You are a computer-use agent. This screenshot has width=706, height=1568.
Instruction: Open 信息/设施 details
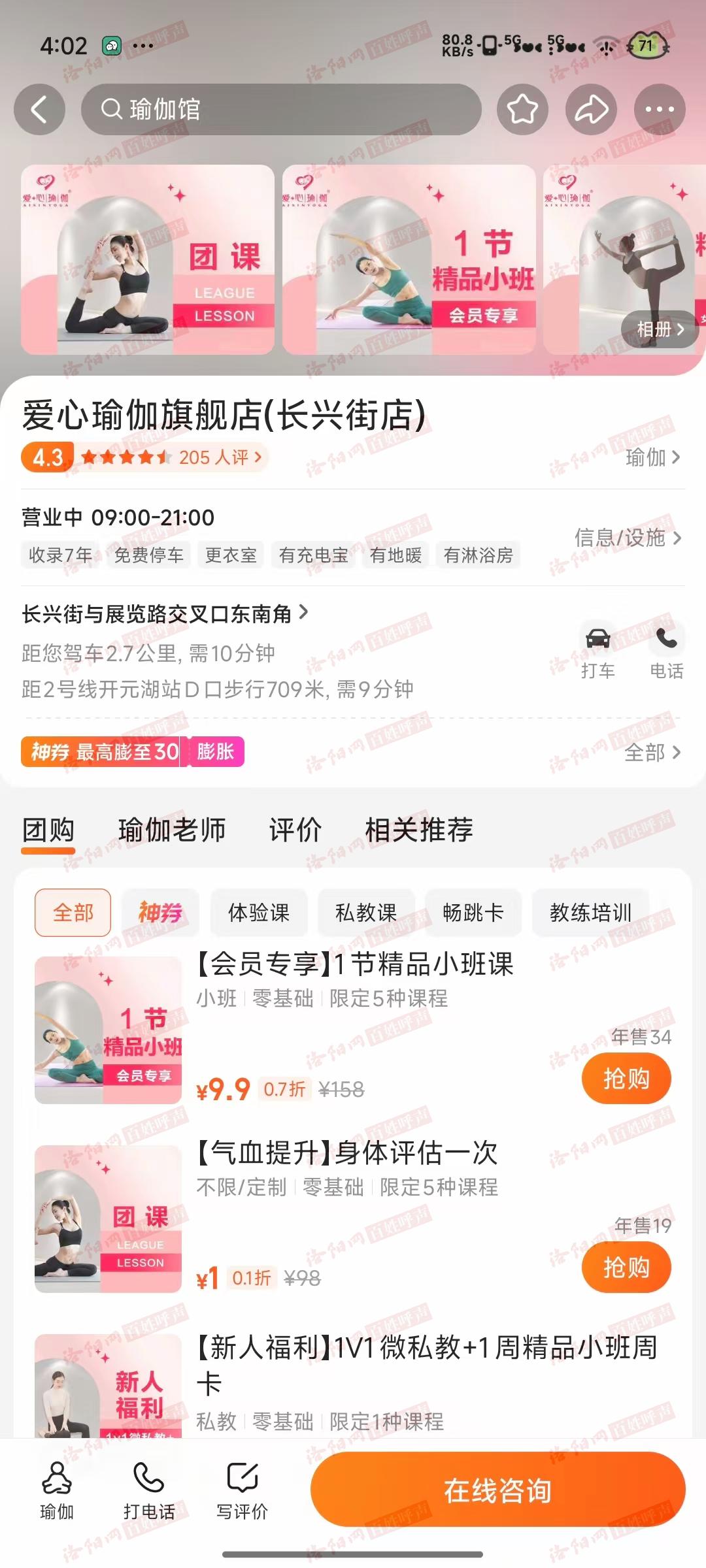pos(628,538)
